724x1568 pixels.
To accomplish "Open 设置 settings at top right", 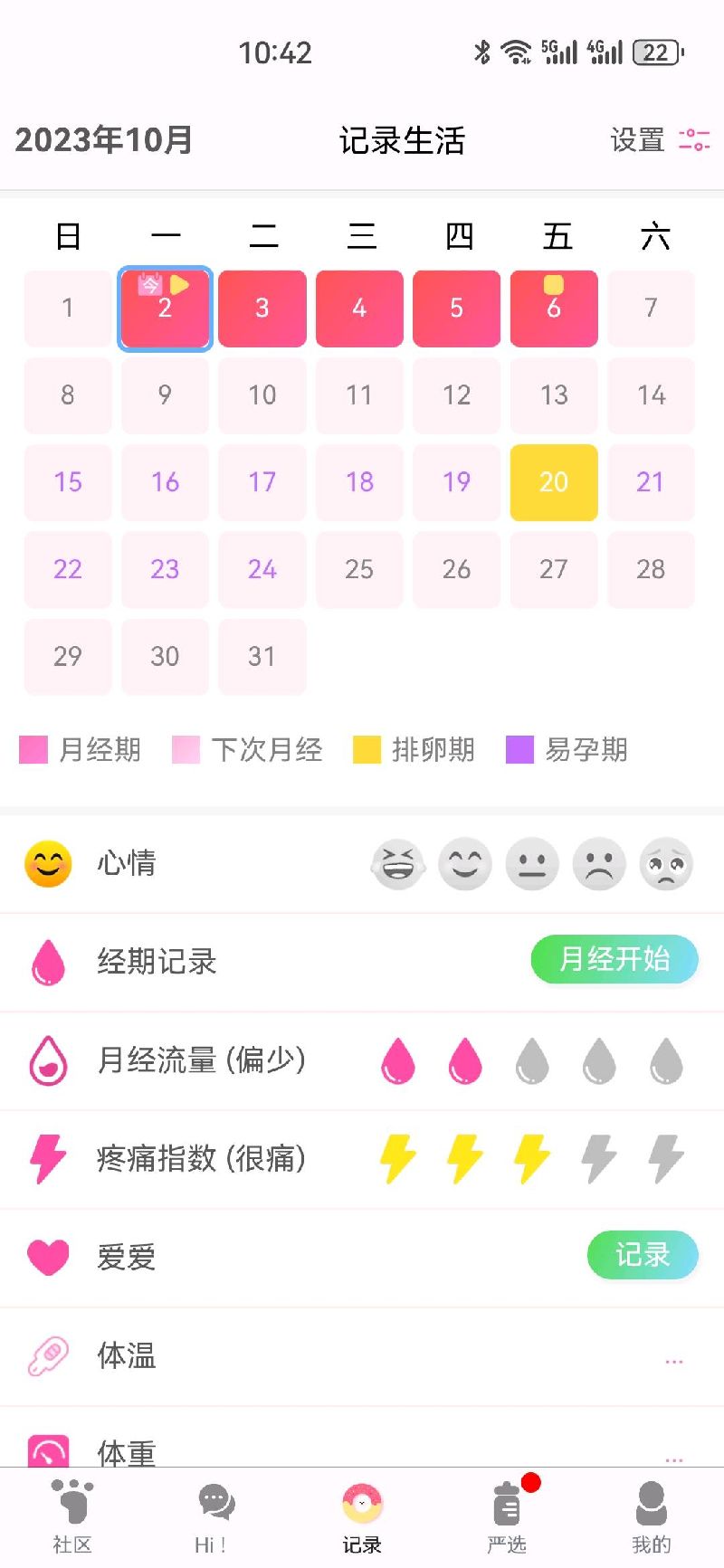I will (659, 140).
